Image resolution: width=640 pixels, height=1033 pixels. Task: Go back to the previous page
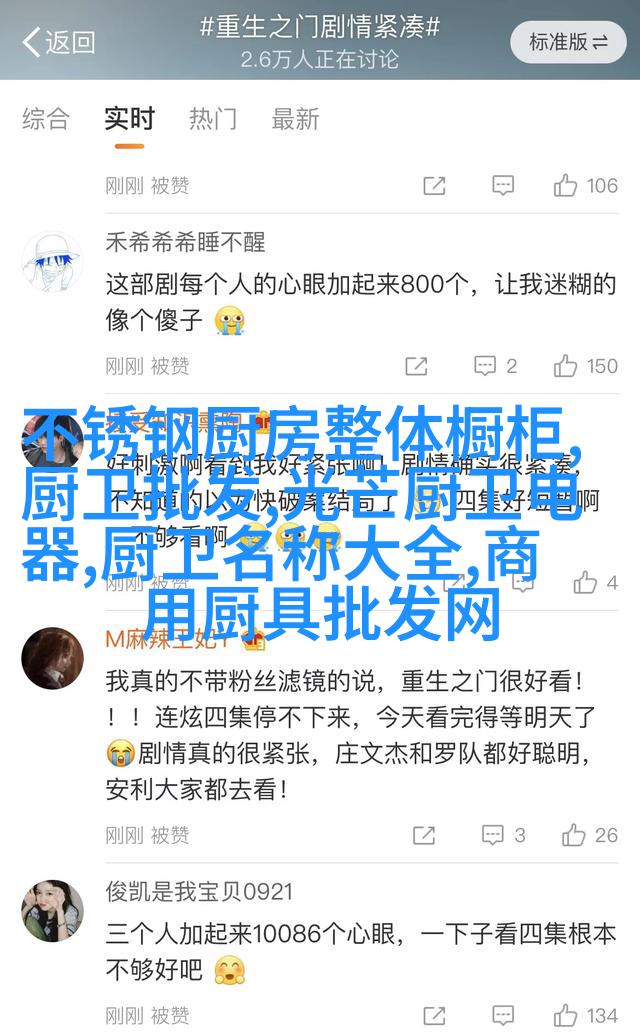click(58, 42)
